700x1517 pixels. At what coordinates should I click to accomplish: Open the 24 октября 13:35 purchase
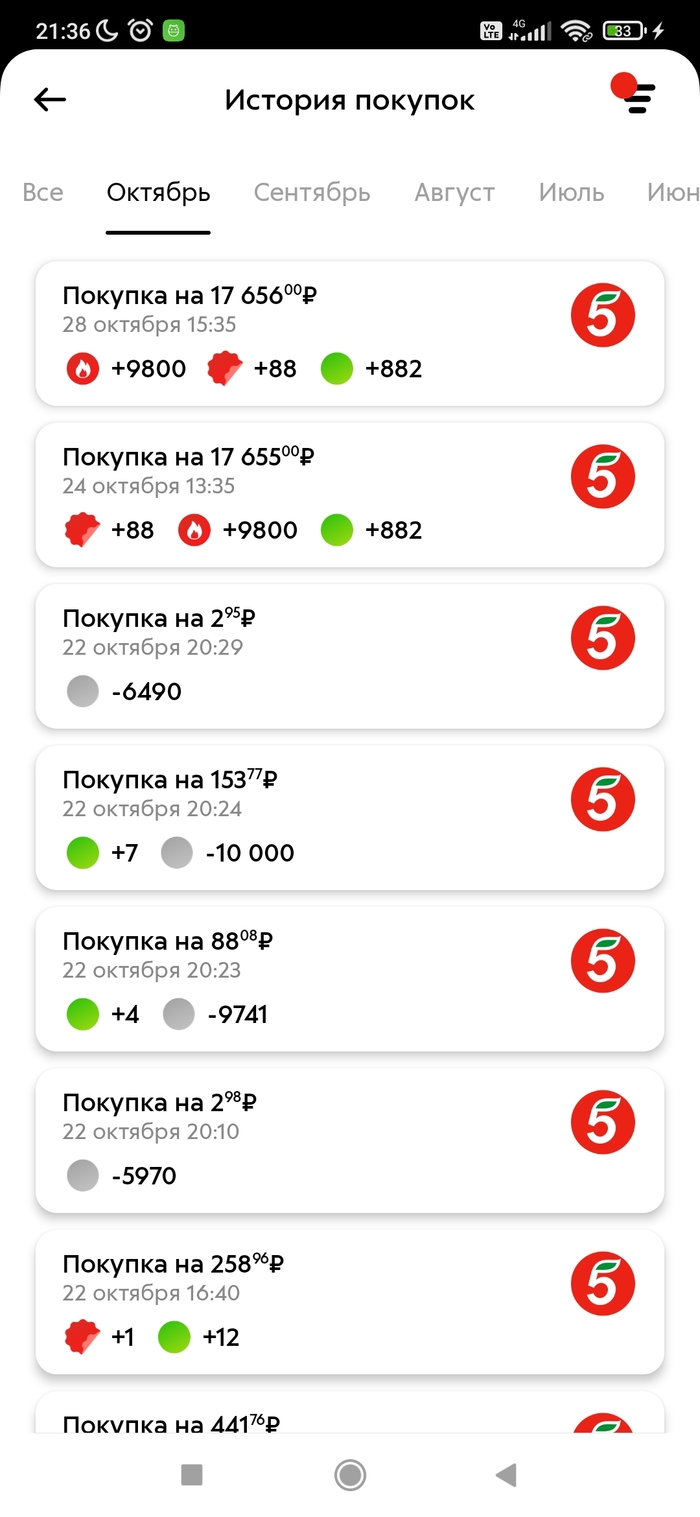pyautogui.click(x=349, y=494)
